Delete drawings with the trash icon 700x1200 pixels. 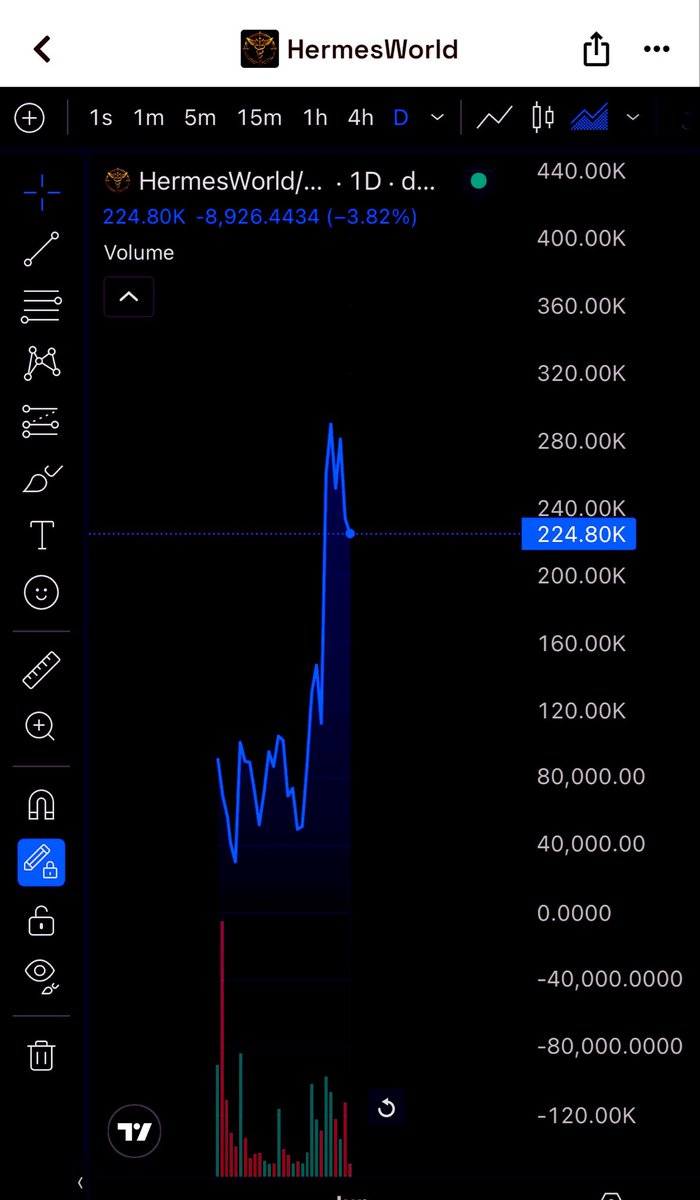pyautogui.click(x=41, y=1055)
